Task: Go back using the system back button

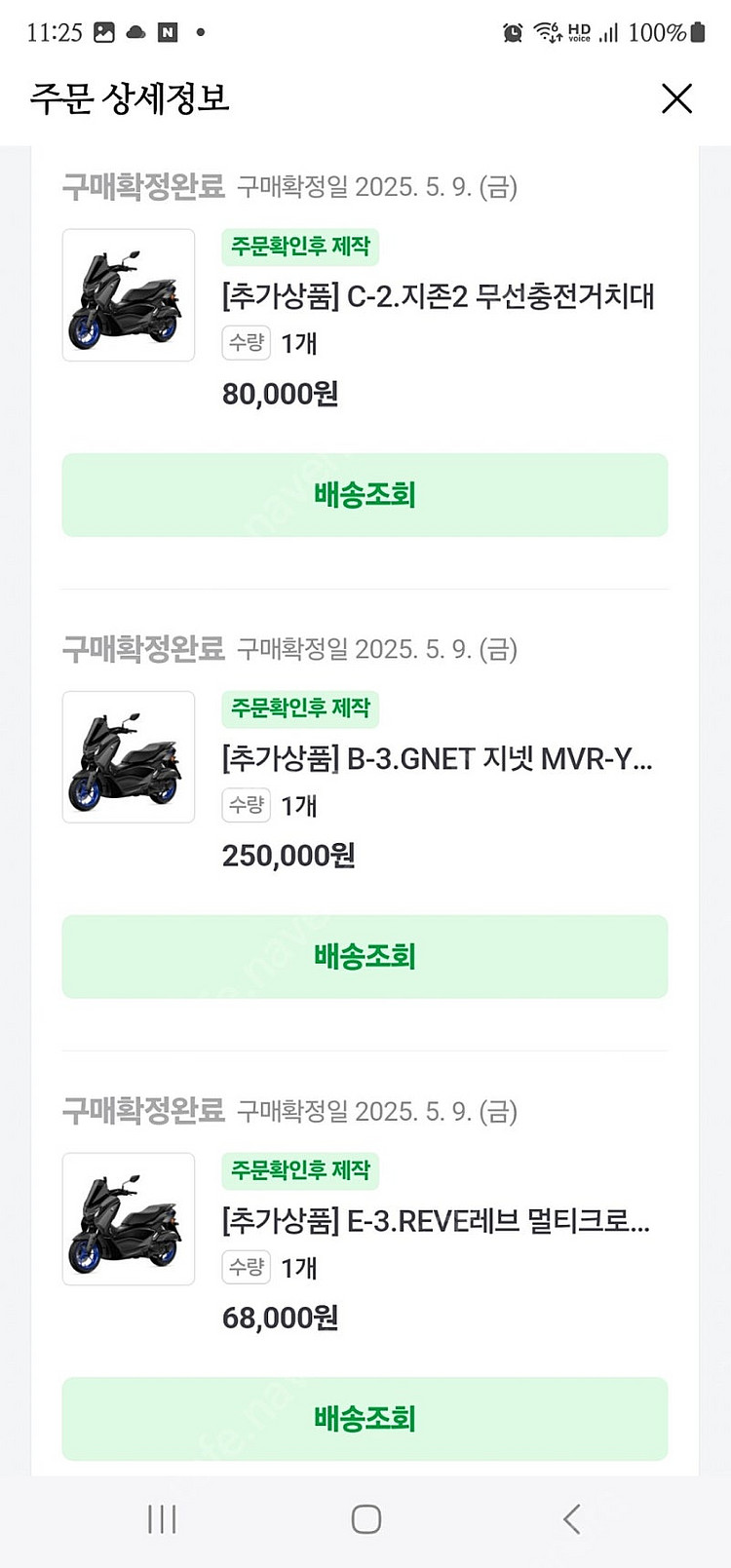Action: click(571, 1518)
